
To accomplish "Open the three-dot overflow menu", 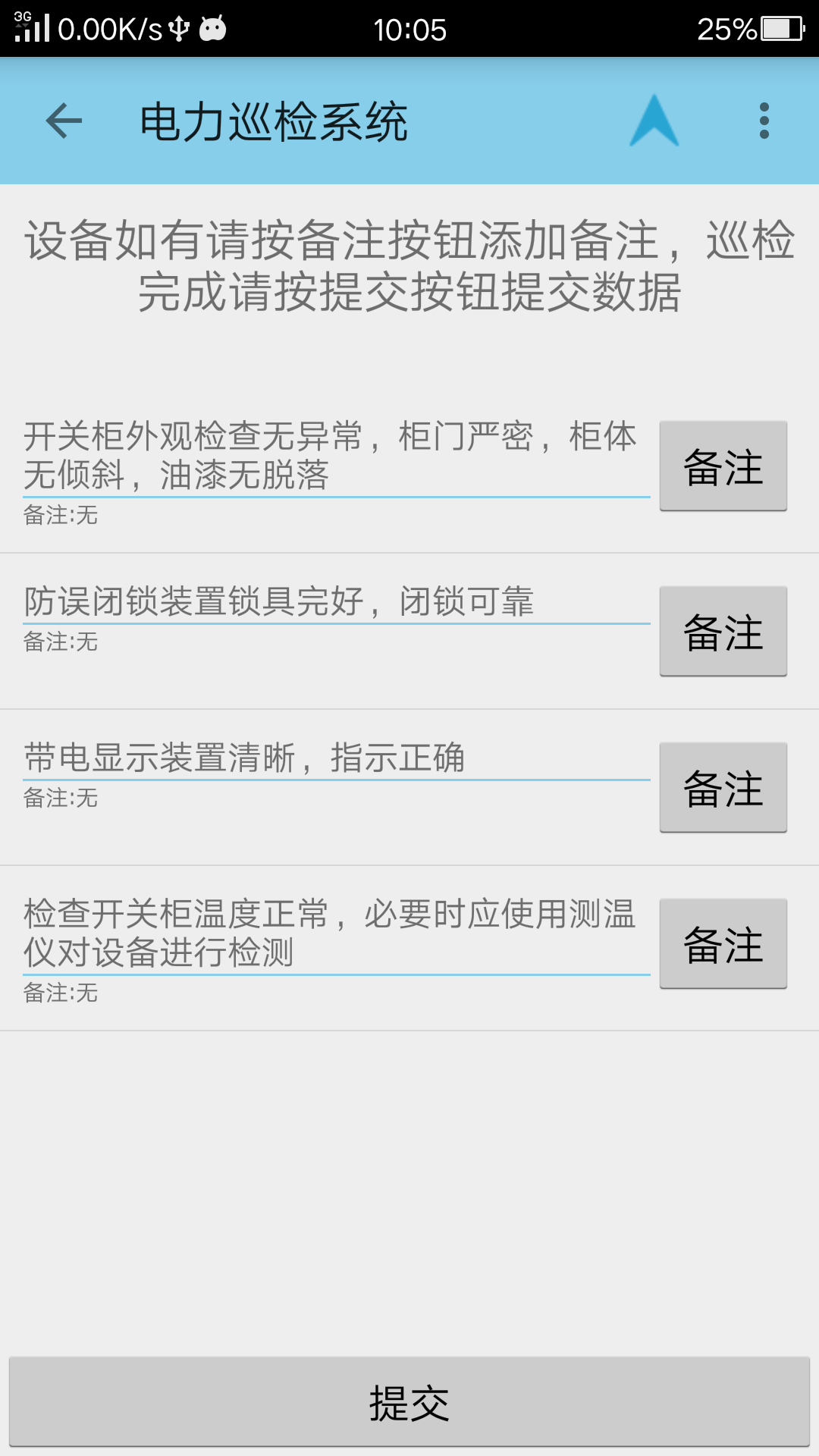I will tap(764, 121).
